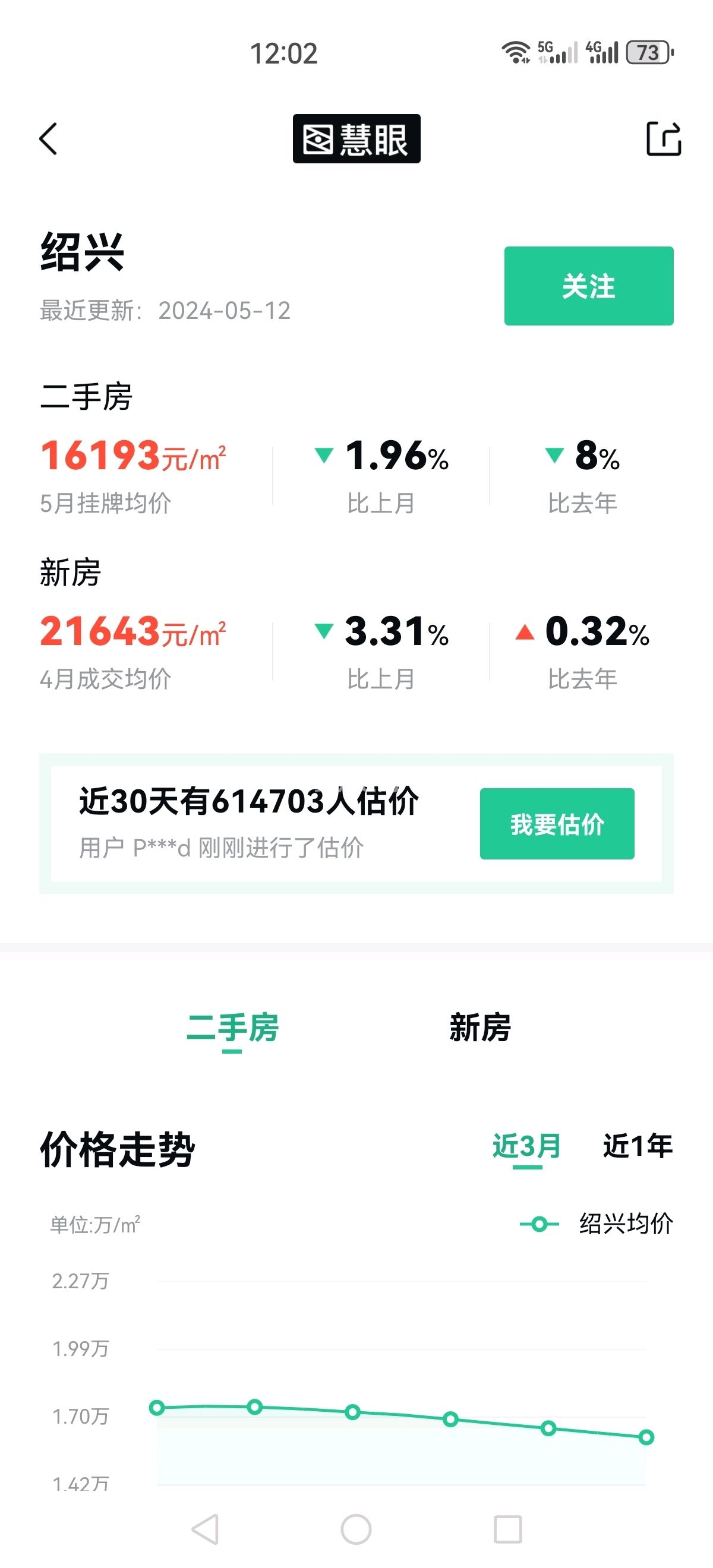The width and height of the screenshot is (713, 1568).
Task: Switch to the 新房 tab
Action: (x=480, y=1028)
